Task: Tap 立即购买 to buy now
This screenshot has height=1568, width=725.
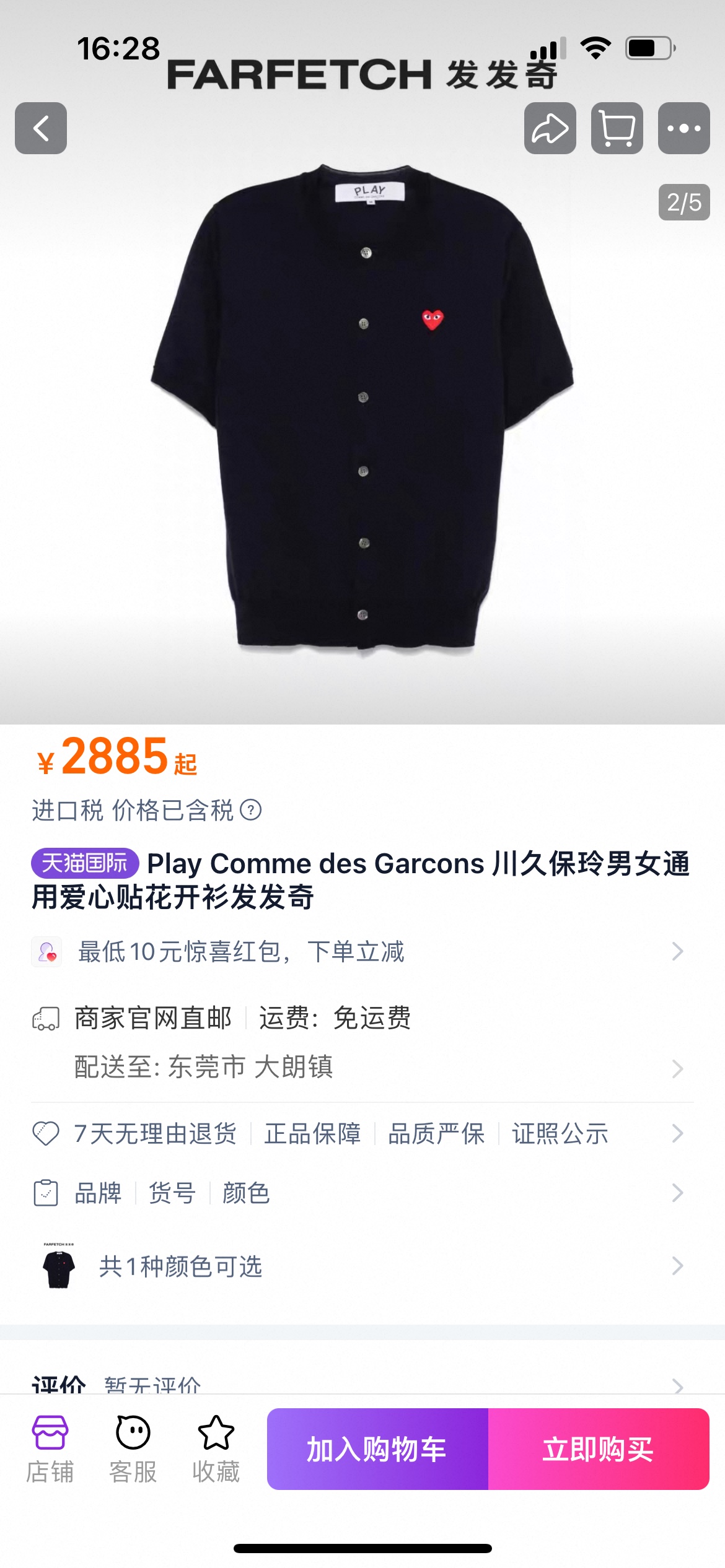Action: (x=599, y=1449)
